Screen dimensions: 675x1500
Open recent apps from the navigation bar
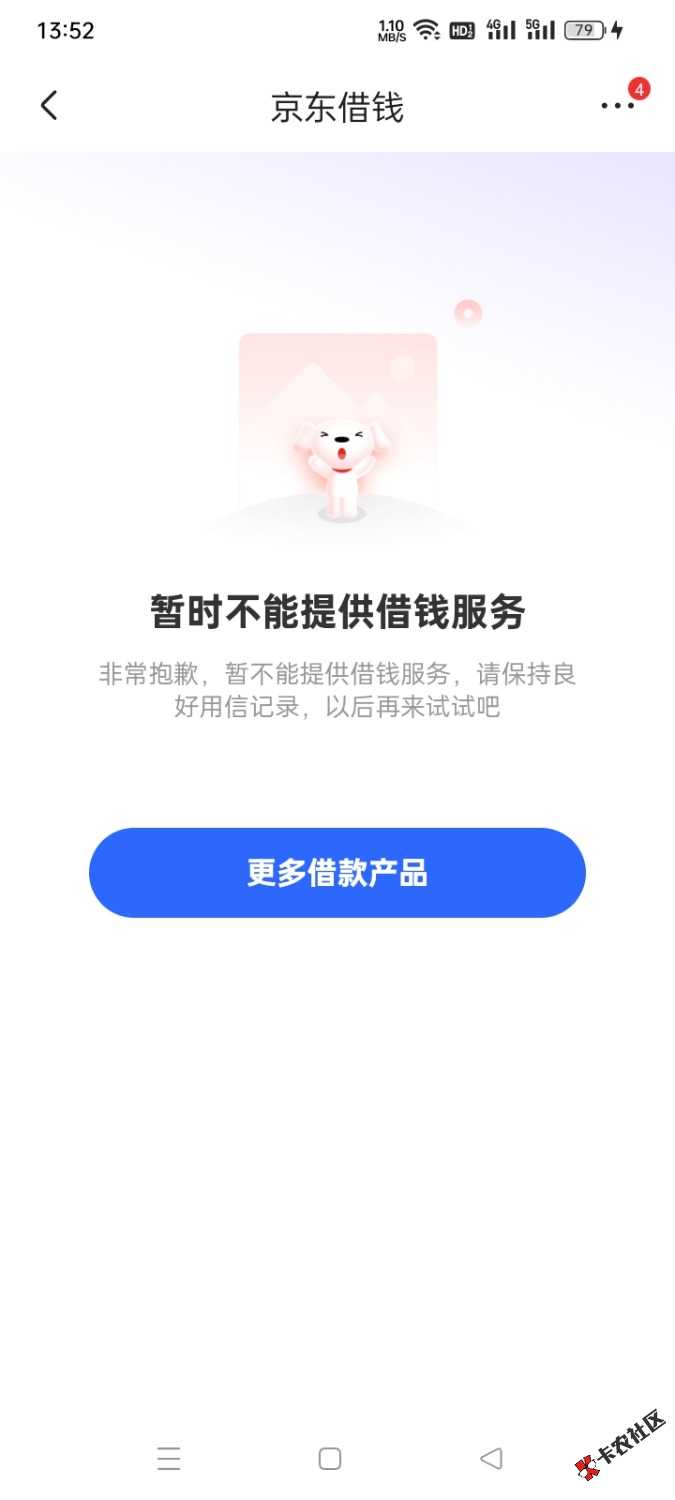[x=169, y=1459]
